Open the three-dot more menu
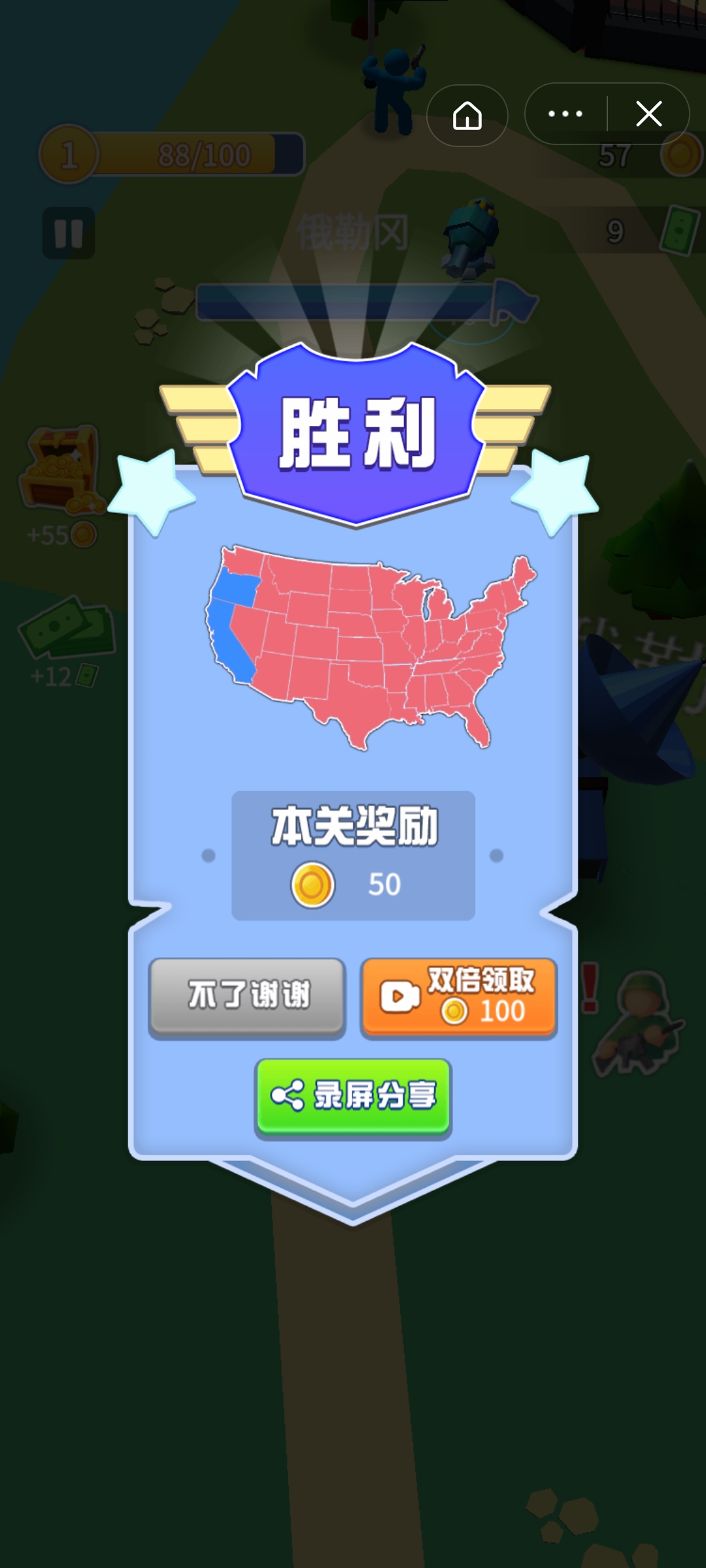The width and height of the screenshot is (706, 1568). [565, 114]
